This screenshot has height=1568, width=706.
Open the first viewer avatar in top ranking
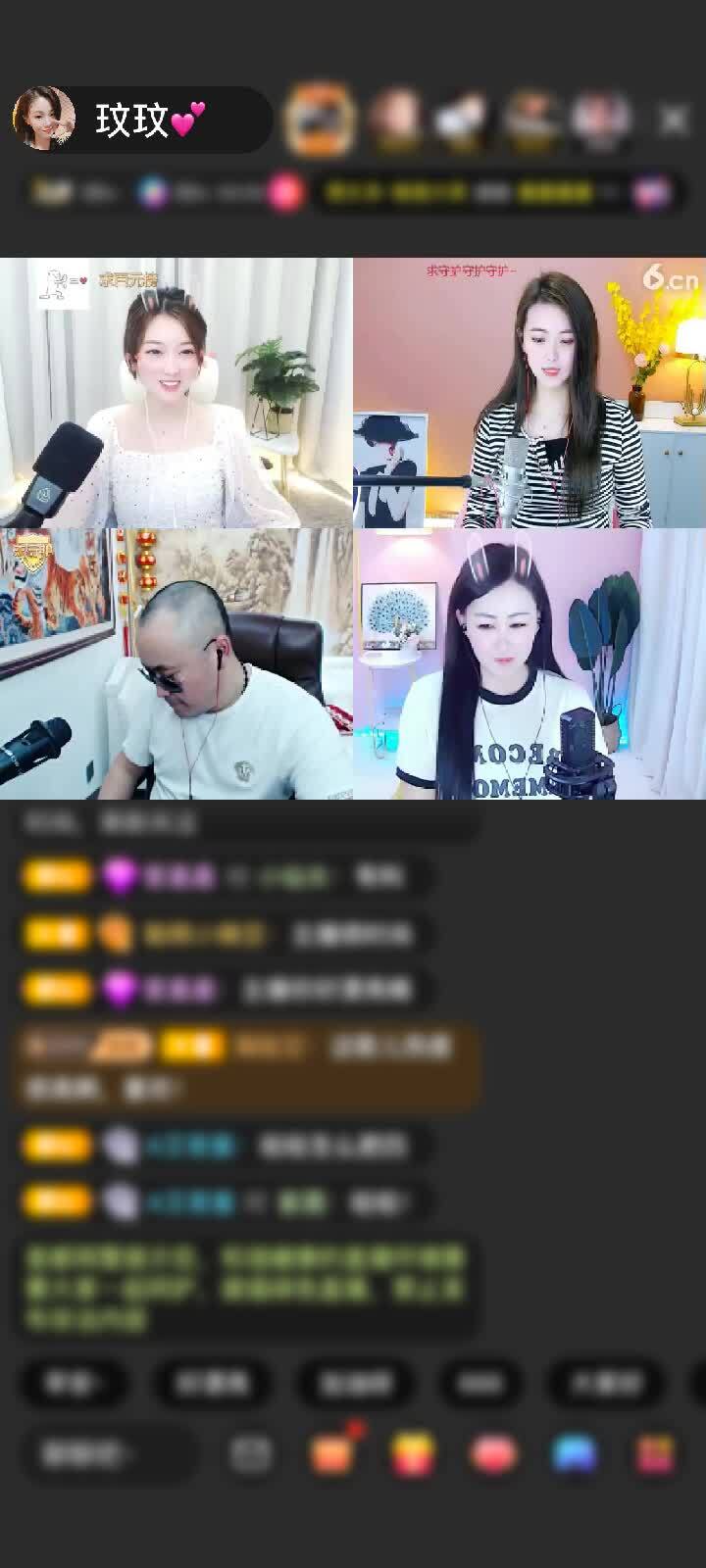coord(319,119)
